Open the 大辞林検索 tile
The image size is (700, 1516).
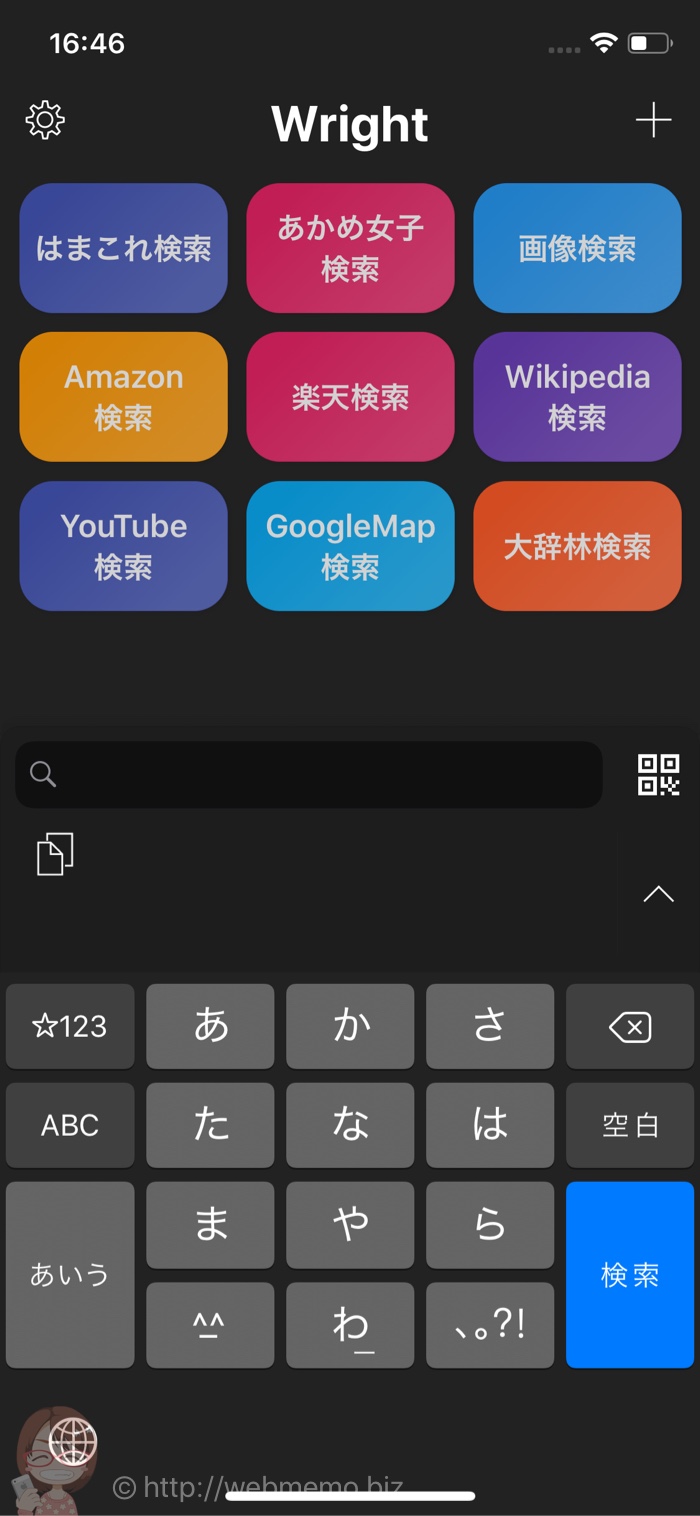(577, 546)
